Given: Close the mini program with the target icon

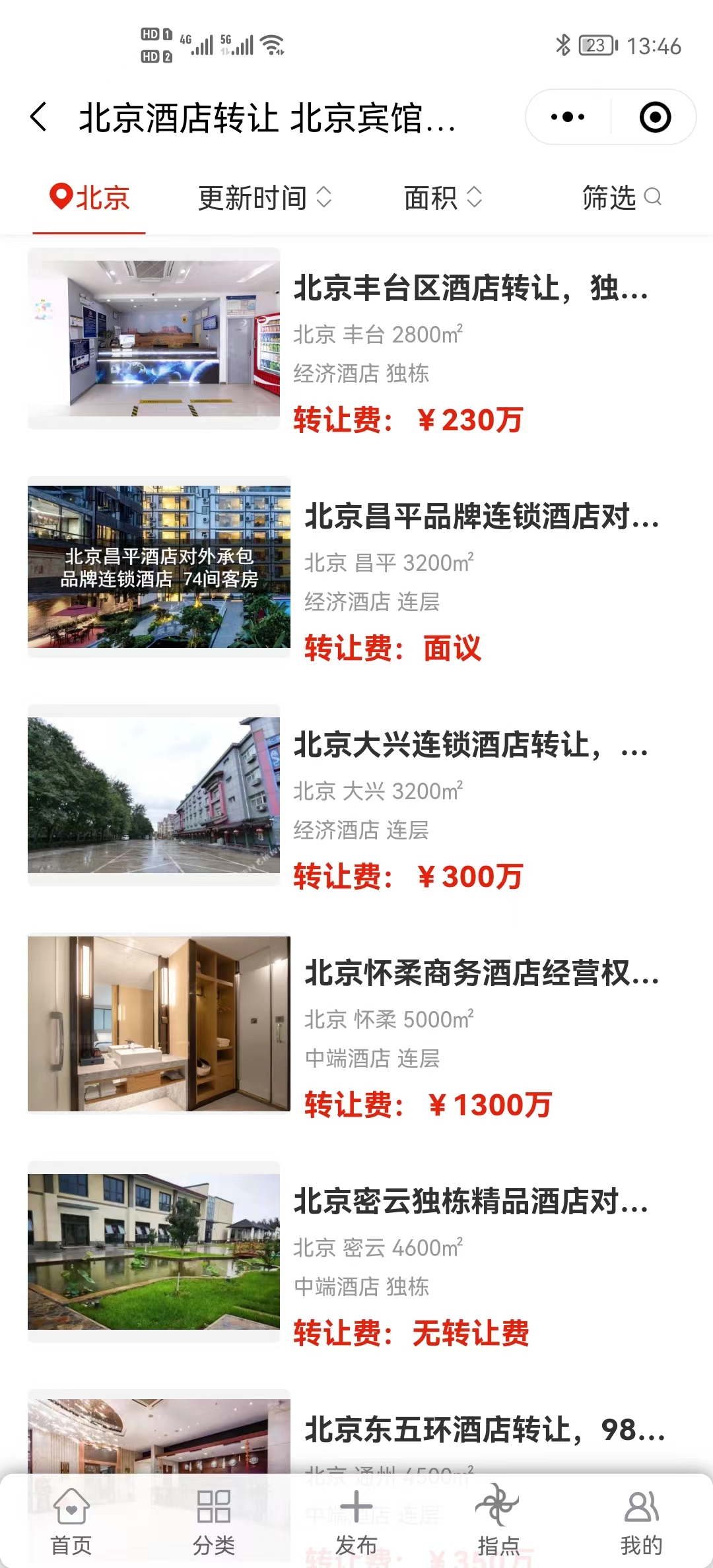Looking at the screenshot, I should click(x=655, y=117).
